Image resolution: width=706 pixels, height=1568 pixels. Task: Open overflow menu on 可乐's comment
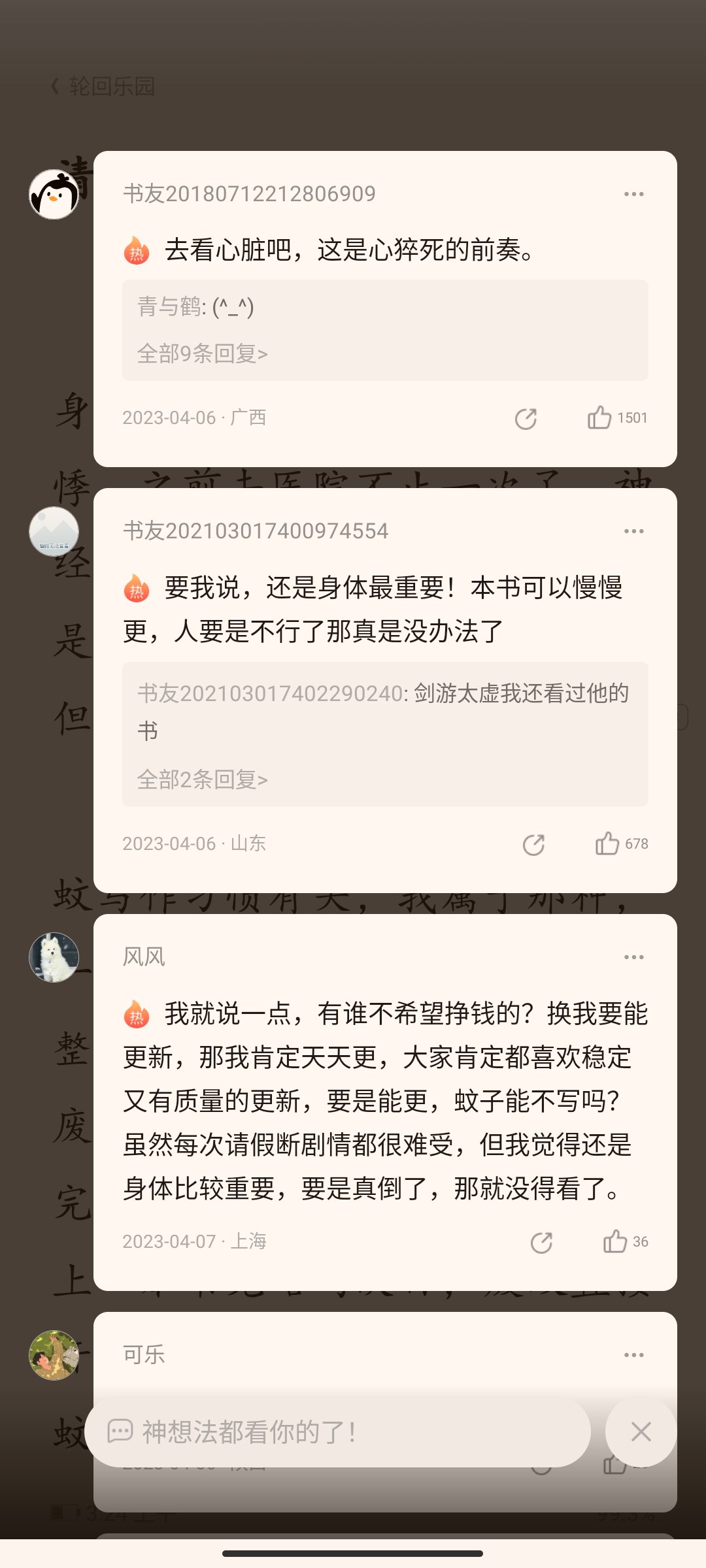[633, 1355]
